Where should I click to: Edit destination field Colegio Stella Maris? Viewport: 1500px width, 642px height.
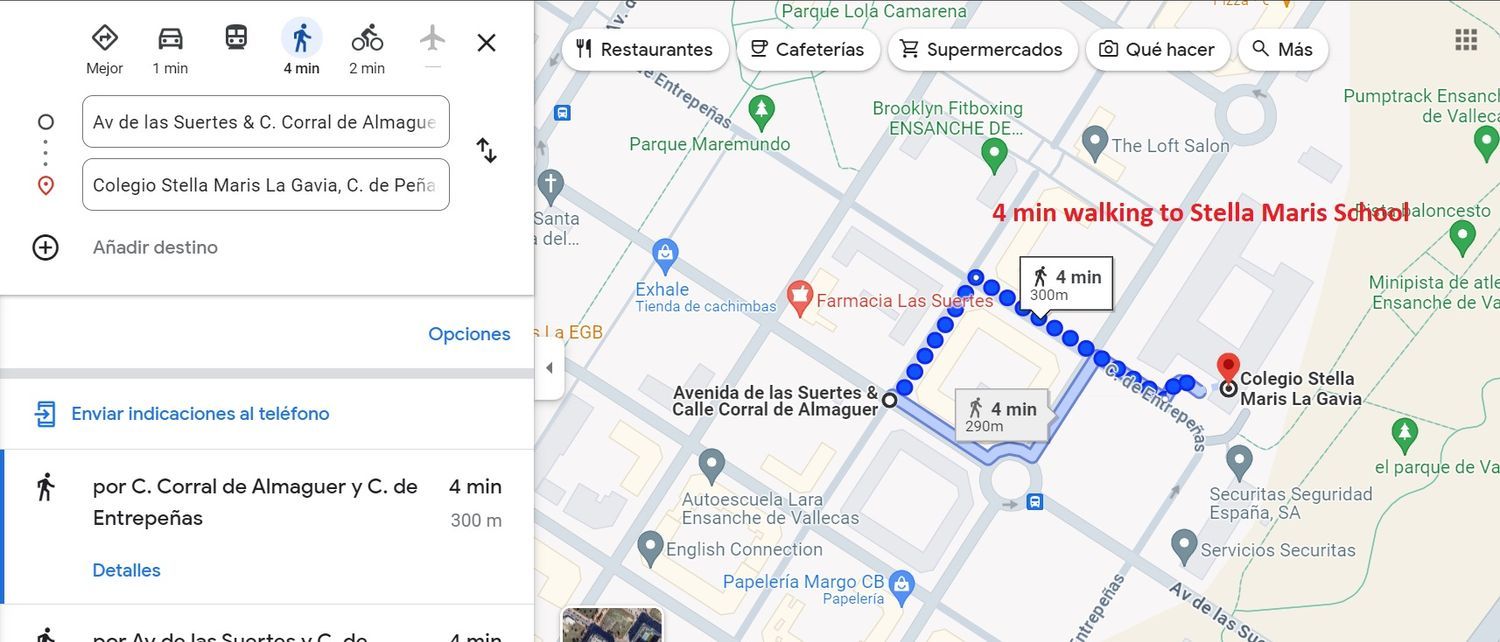[x=265, y=185]
